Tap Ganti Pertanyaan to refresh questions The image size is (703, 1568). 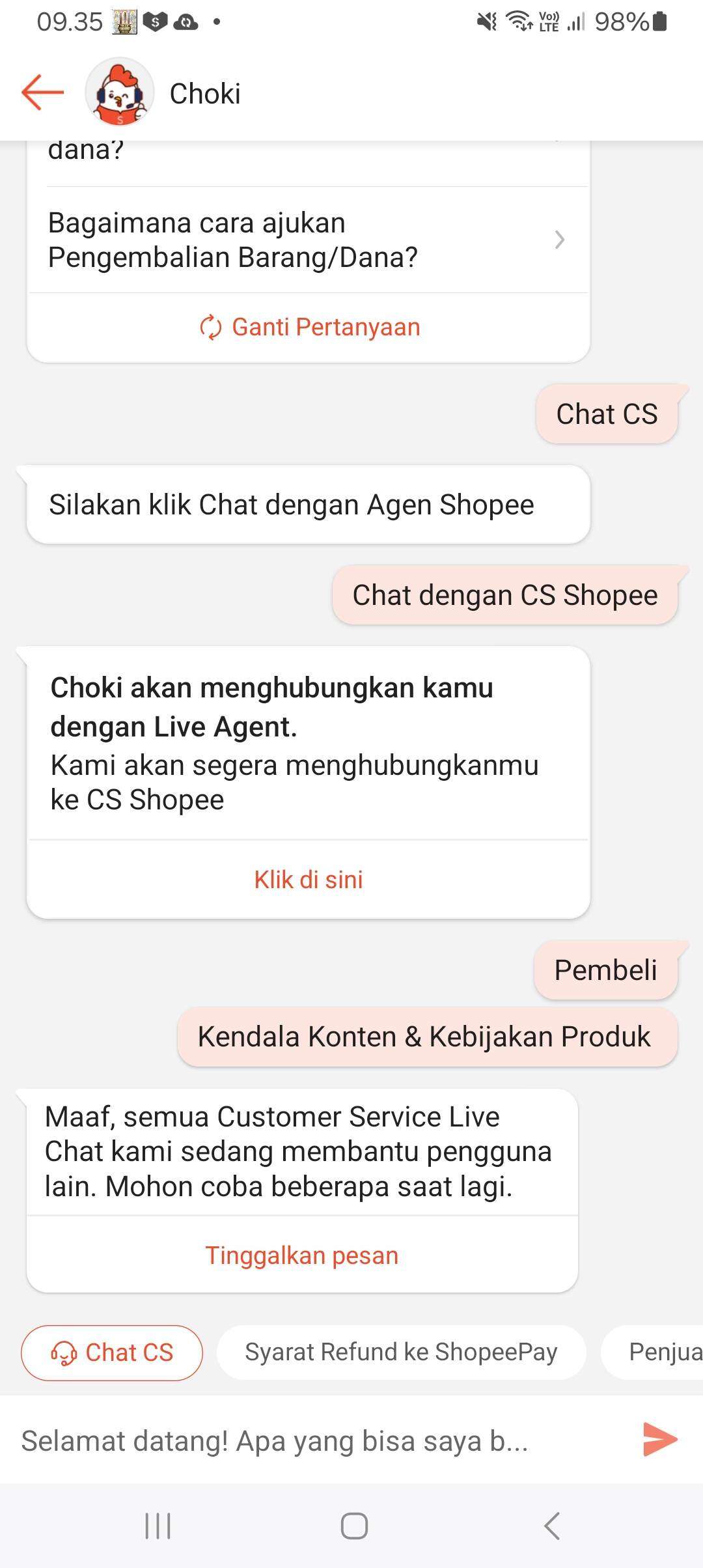(309, 327)
